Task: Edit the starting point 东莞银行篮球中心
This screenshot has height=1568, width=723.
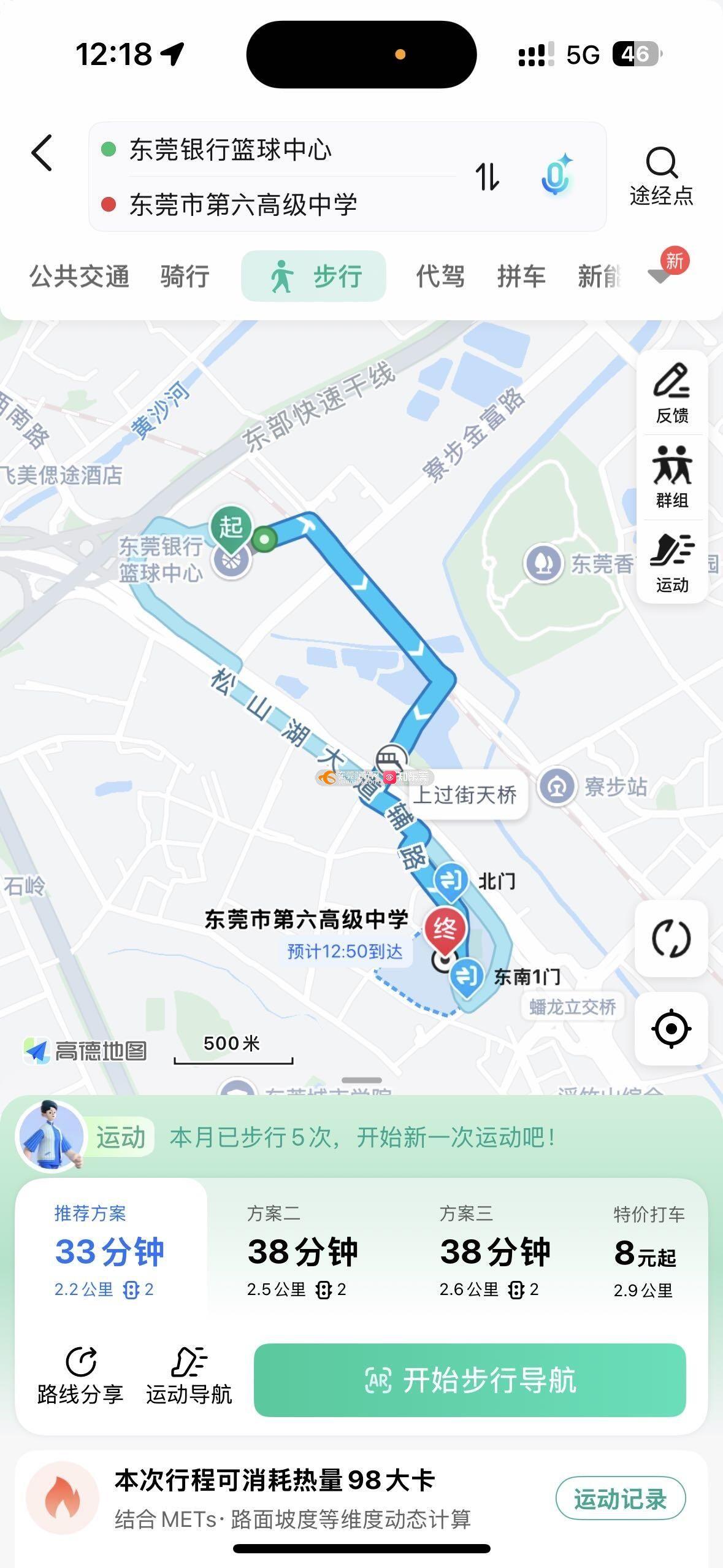Action: [230, 150]
